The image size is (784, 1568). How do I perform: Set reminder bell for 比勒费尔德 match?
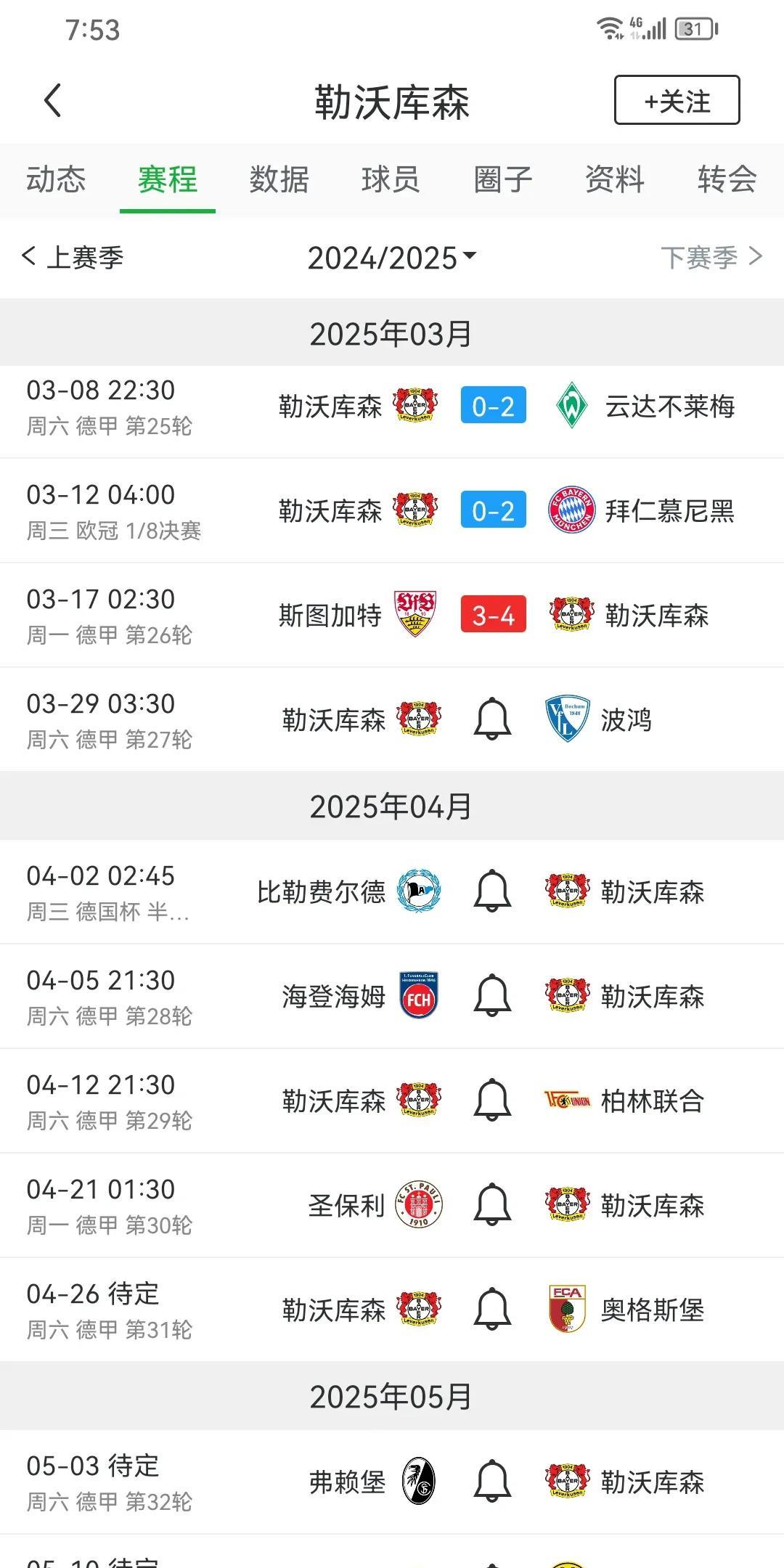click(x=492, y=891)
